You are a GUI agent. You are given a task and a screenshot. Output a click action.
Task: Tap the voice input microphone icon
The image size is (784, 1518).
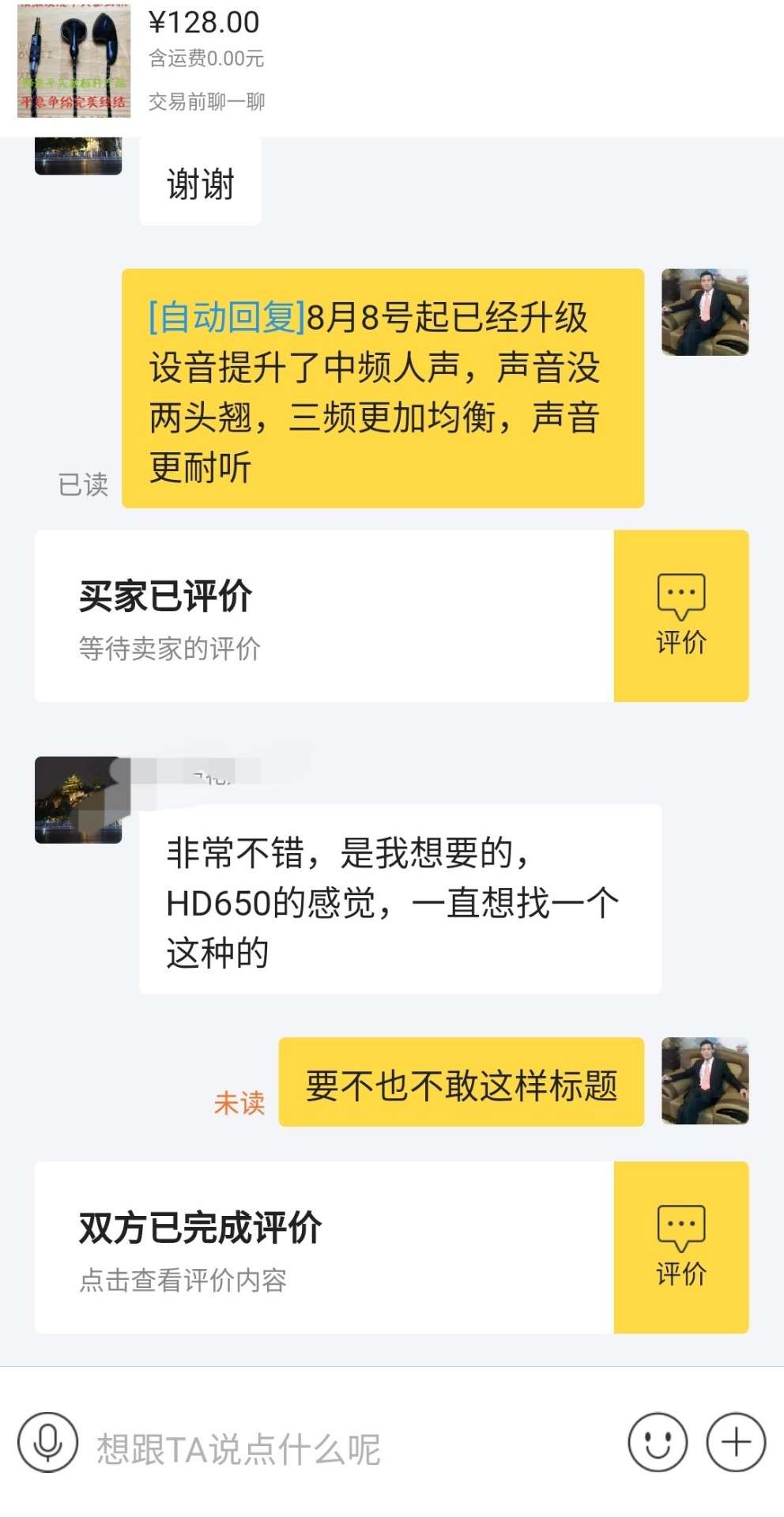[x=47, y=1443]
